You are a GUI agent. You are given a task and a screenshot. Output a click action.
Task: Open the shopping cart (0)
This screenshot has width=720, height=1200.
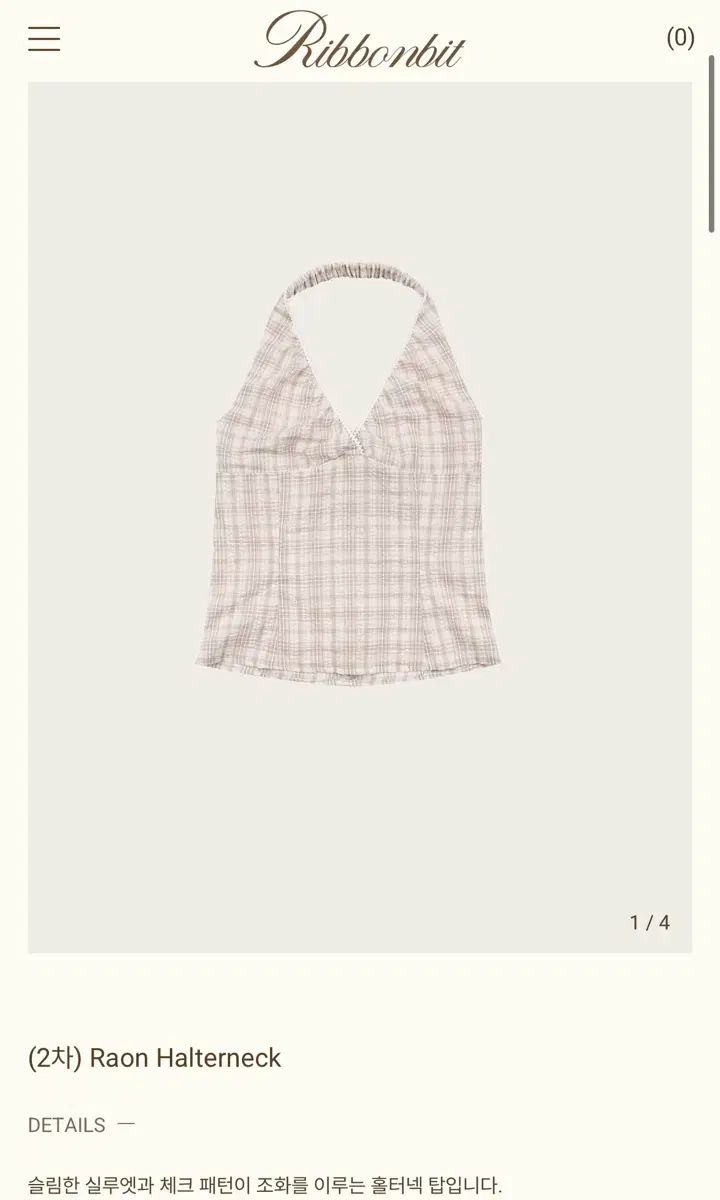point(680,38)
